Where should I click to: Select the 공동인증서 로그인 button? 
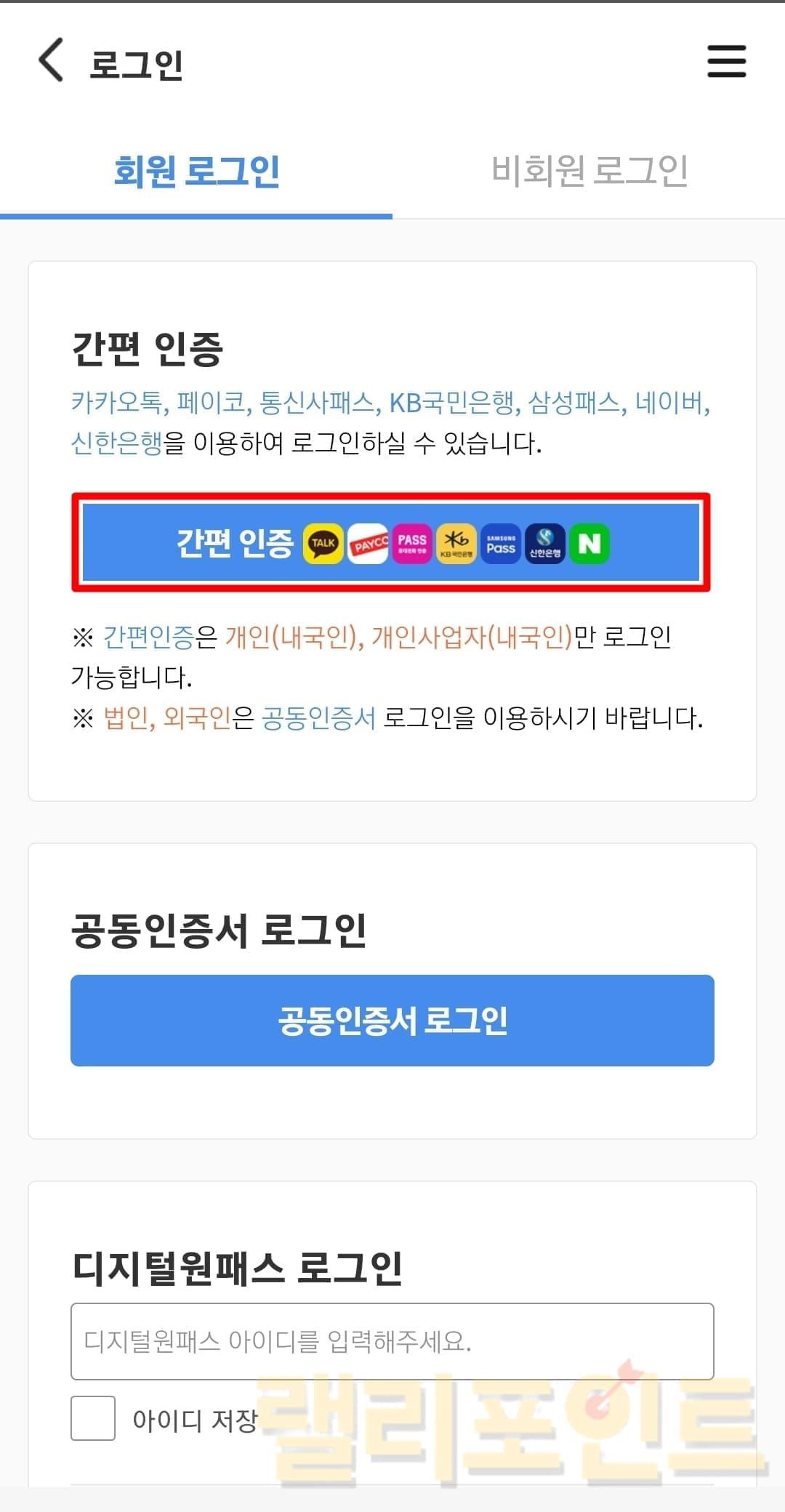[392, 1021]
